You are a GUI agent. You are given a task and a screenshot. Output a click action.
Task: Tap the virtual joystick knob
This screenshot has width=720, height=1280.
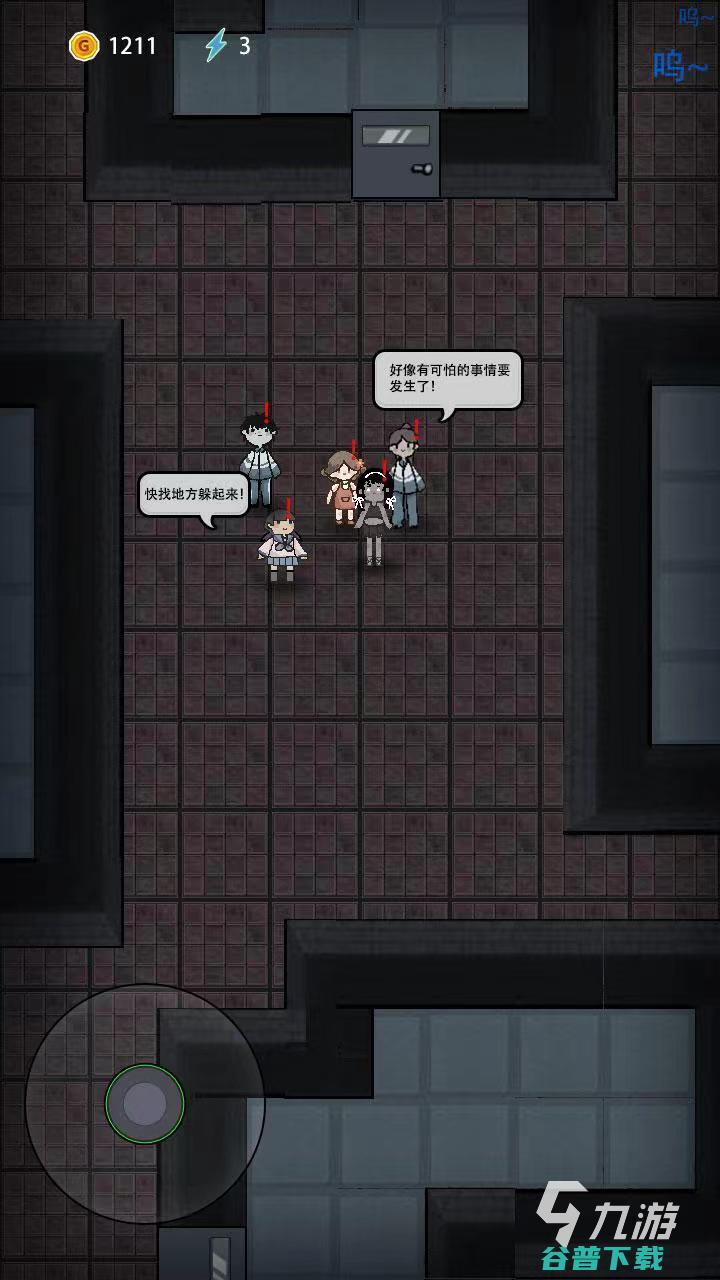[145, 1104]
